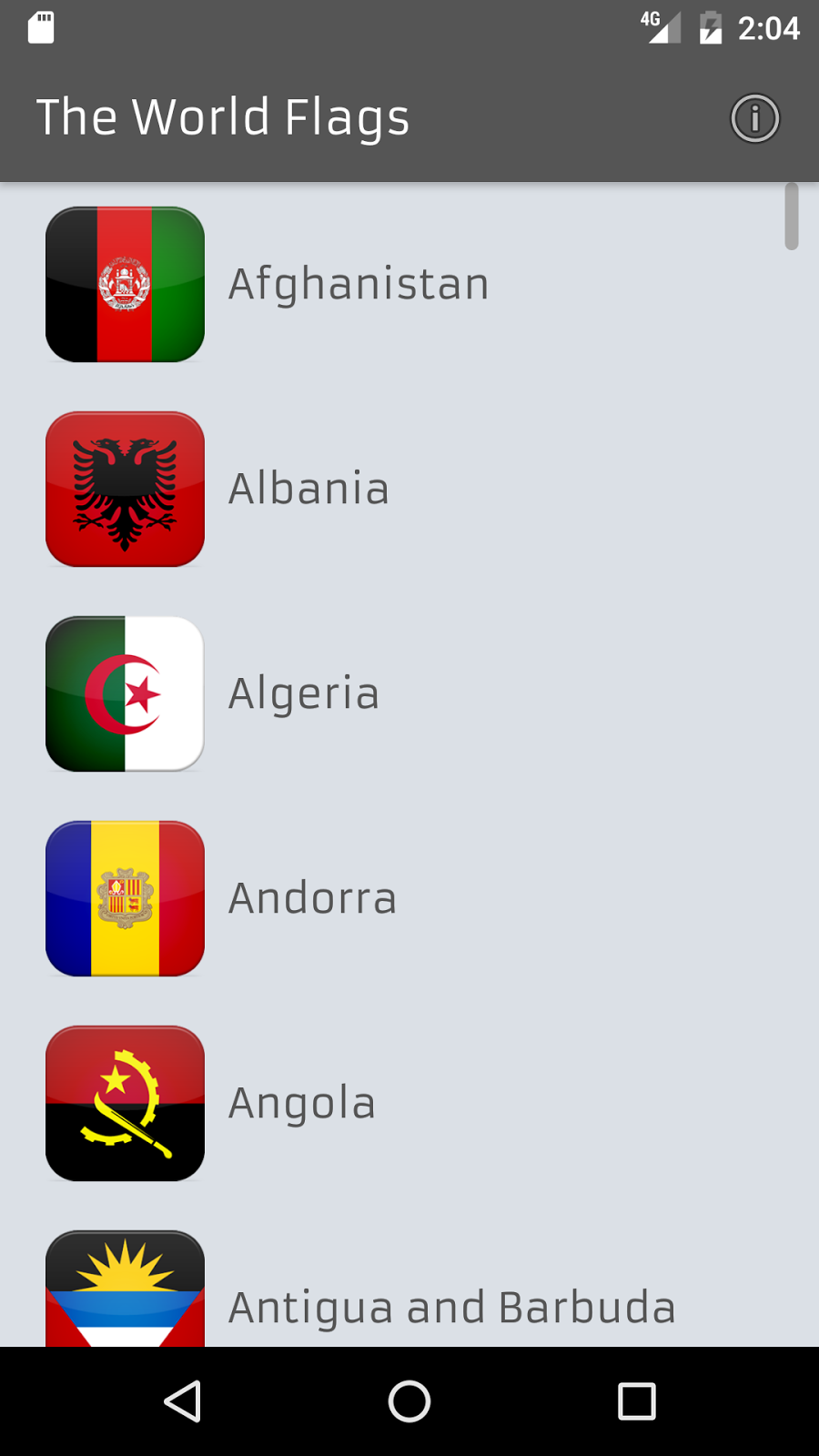Select Albania from the list
This screenshot has height=1456, width=819.
pyautogui.click(x=409, y=489)
